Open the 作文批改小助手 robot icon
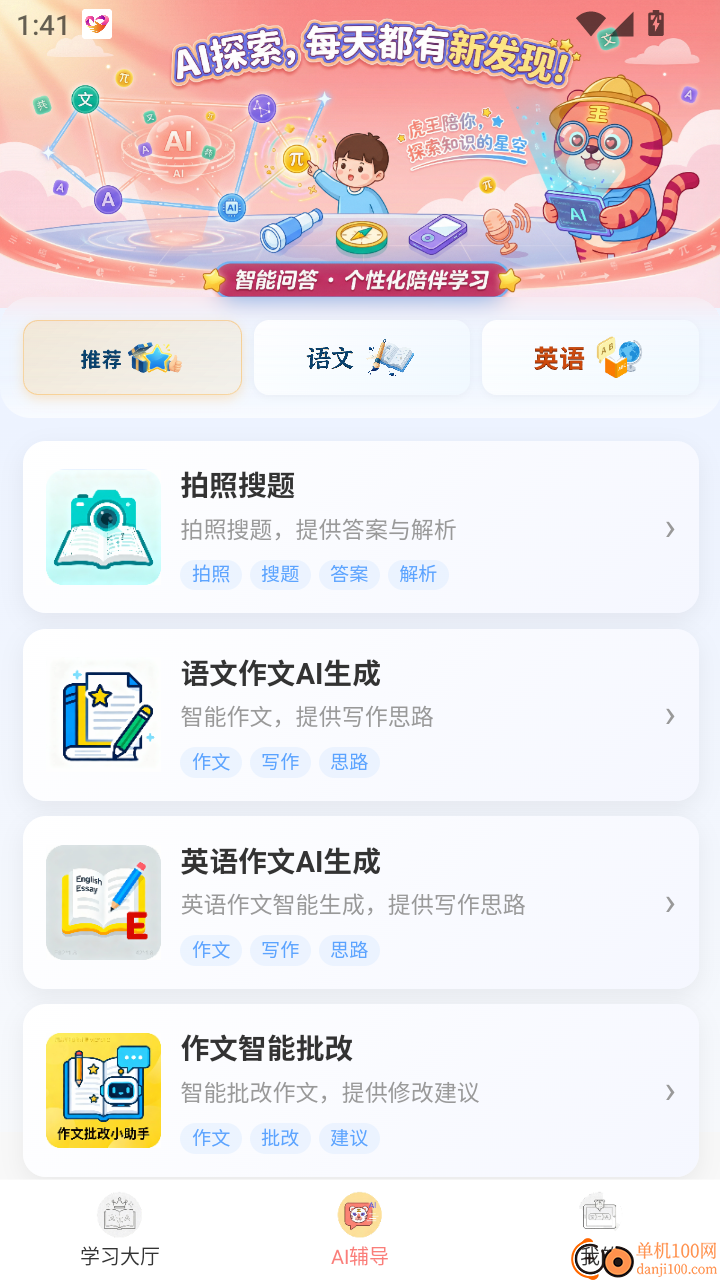Image resolution: width=720 pixels, height=1280 pixels. (103, 1090)
